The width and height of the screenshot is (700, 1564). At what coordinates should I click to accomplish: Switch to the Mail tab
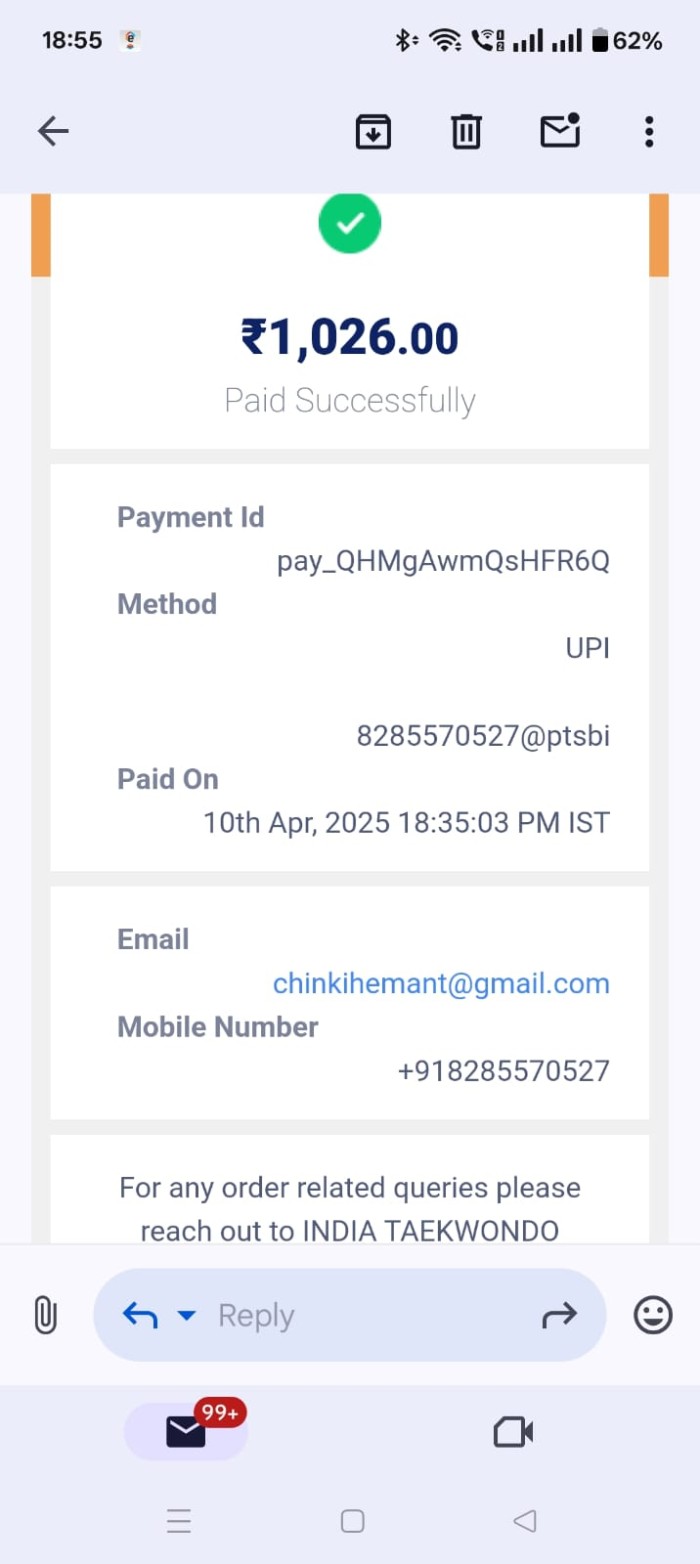(x=186, y=1432)
